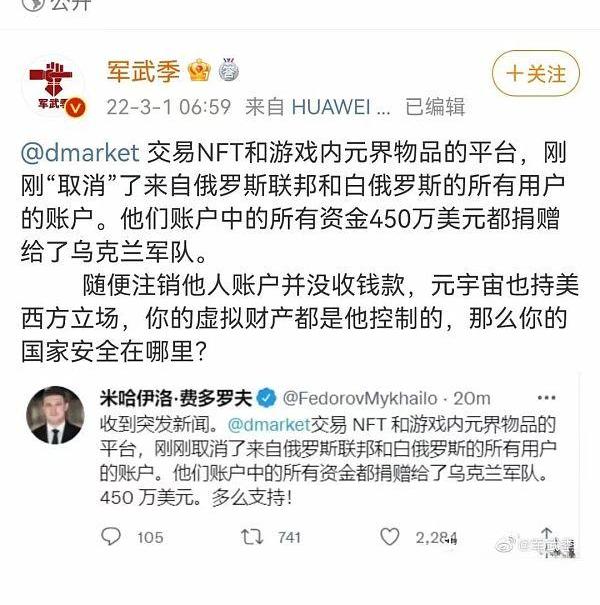The image size is (600, 605).
Task: Open the 军武季 username link
Action: point(144,71)
